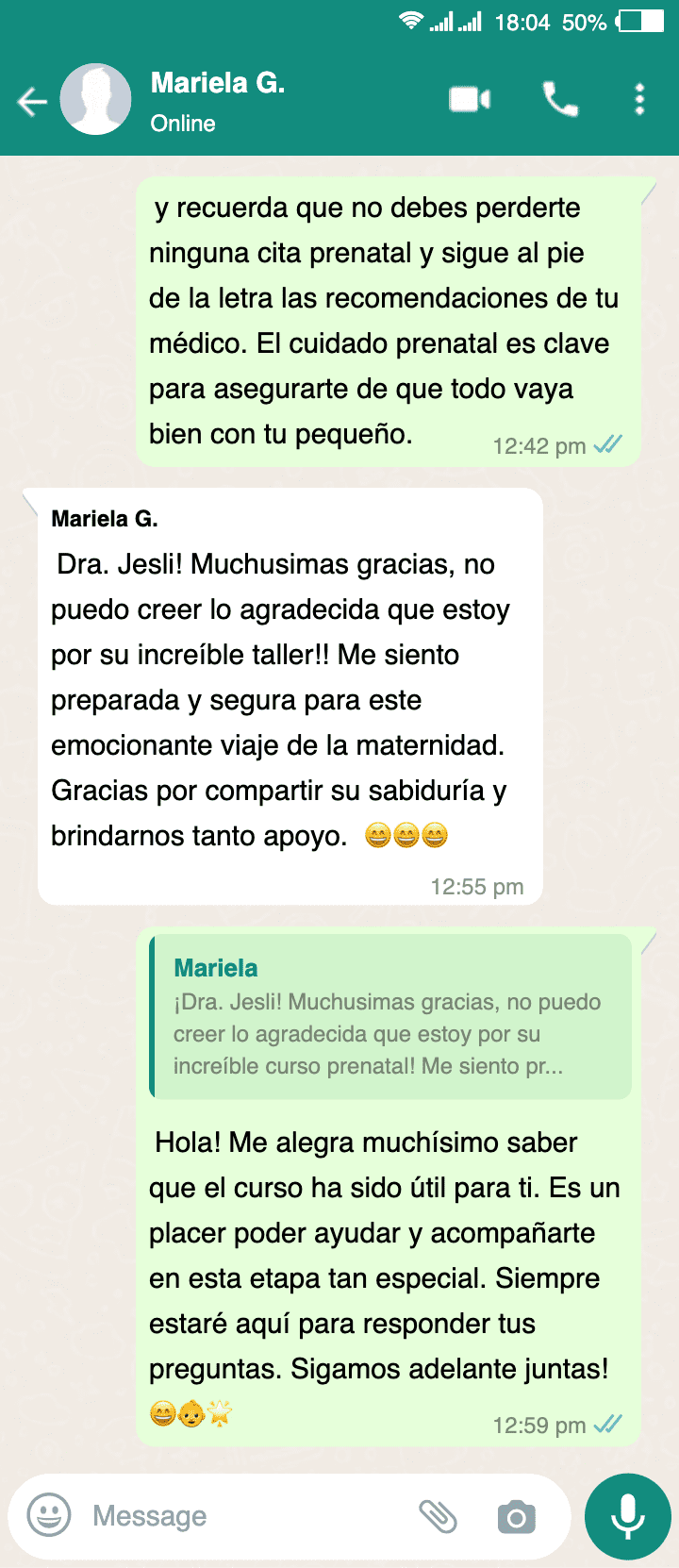Start a voice call with Mariela

[560, 99]
